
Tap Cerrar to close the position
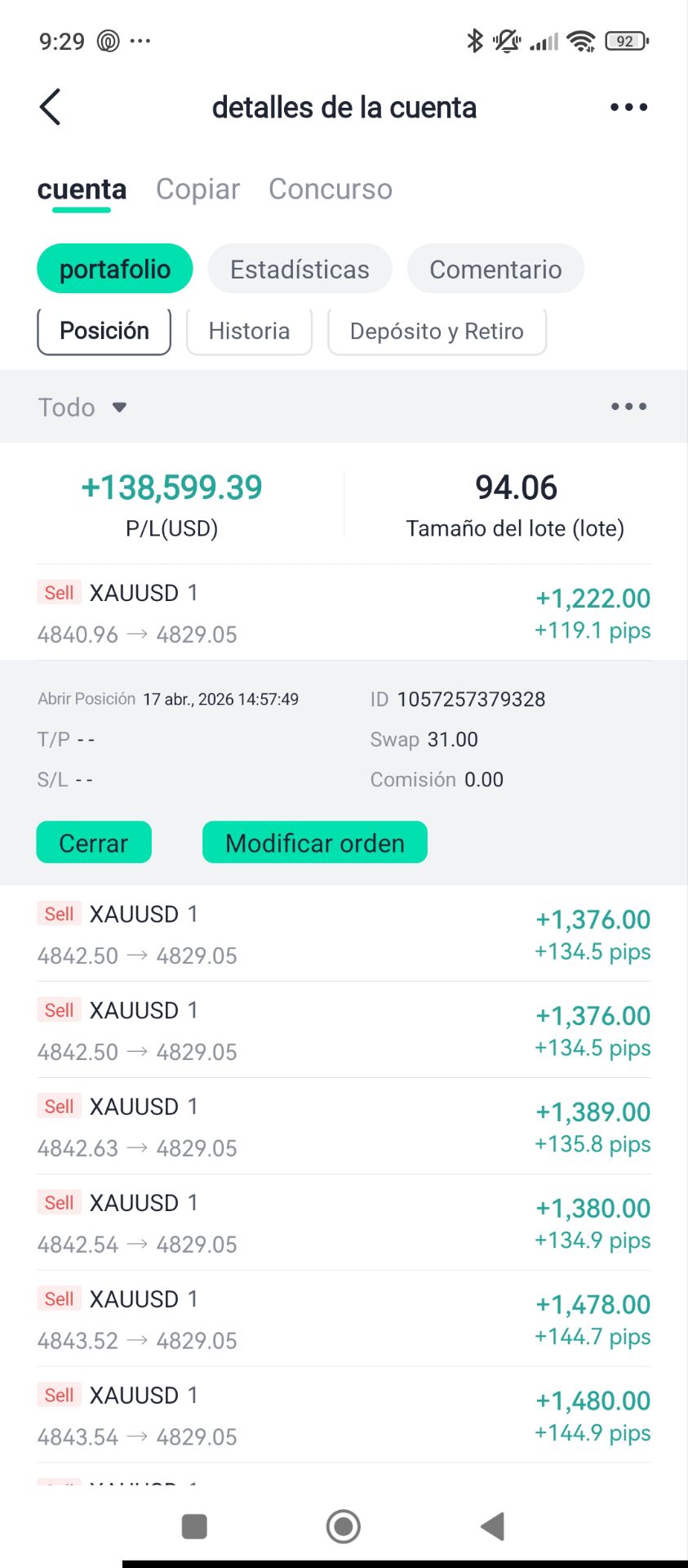[94, 843]
